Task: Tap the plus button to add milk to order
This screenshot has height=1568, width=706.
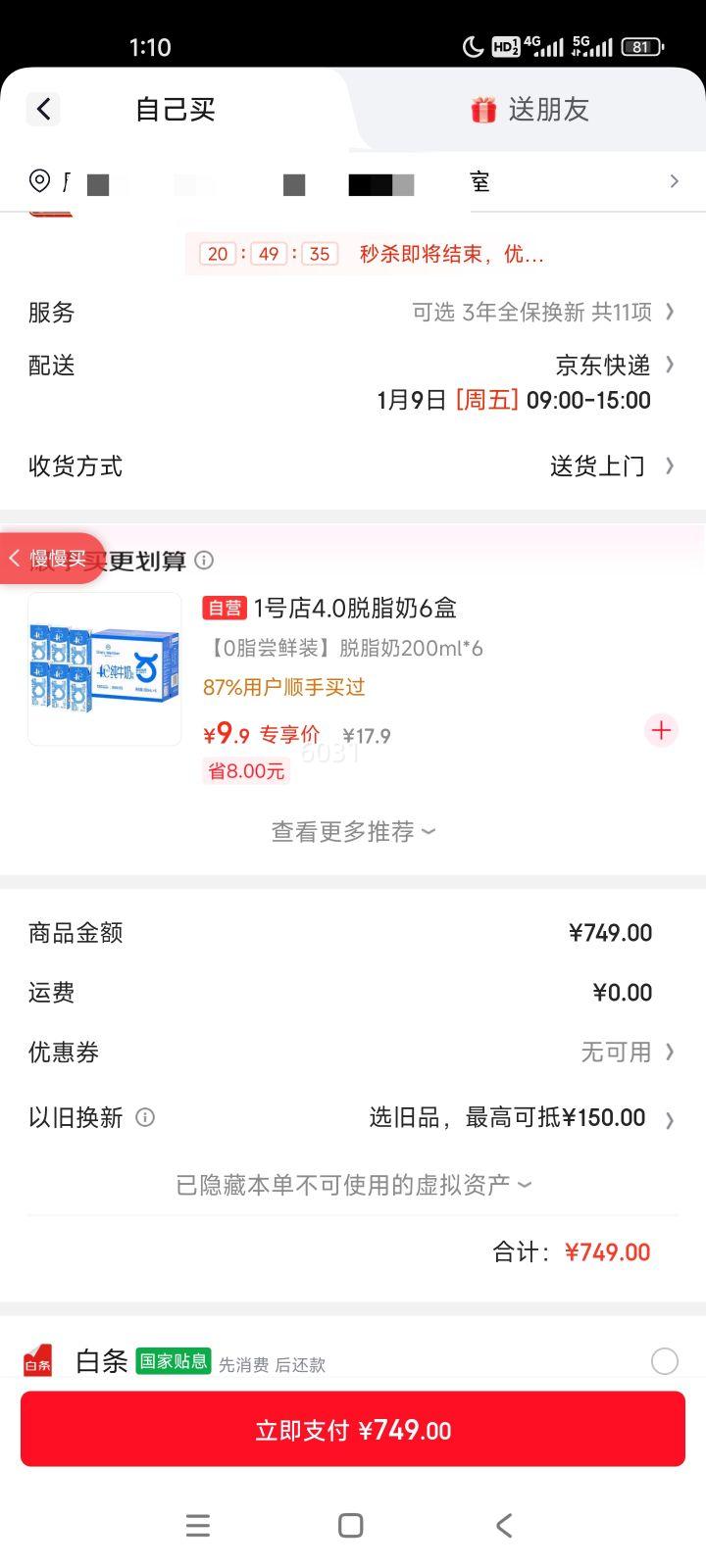Action: coord(661,730)
